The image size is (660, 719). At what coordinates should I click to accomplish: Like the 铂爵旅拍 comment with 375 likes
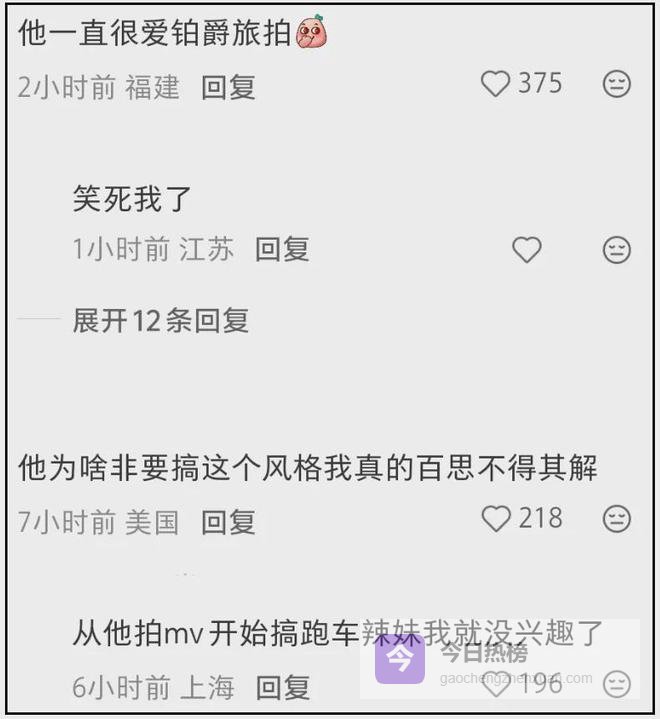pyautogui.click(x=496, y=84)
